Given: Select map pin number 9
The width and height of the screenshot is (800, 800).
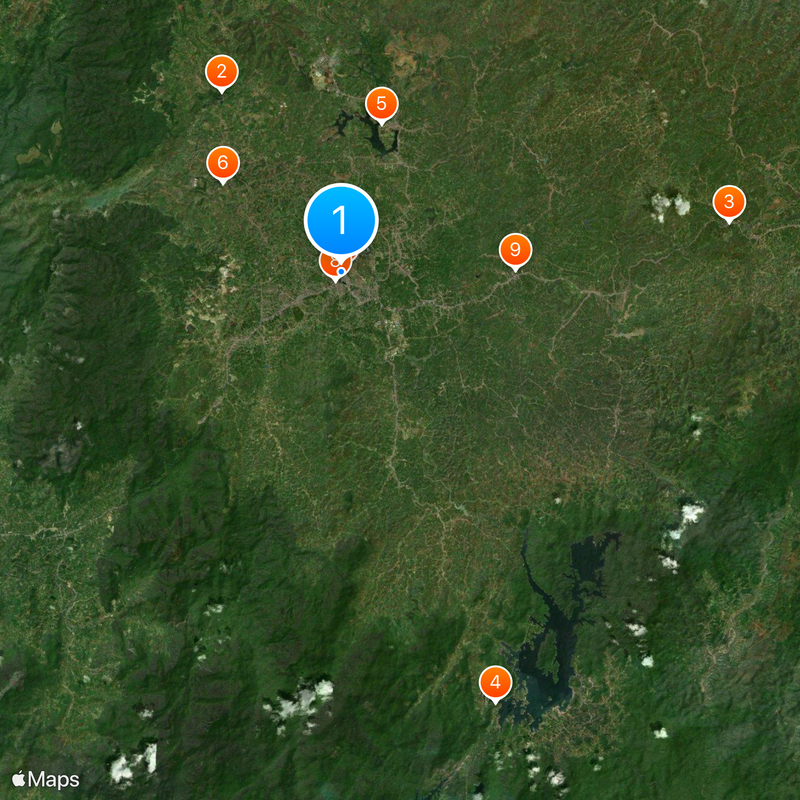Looking at the screenshot, I should point(515,250).
